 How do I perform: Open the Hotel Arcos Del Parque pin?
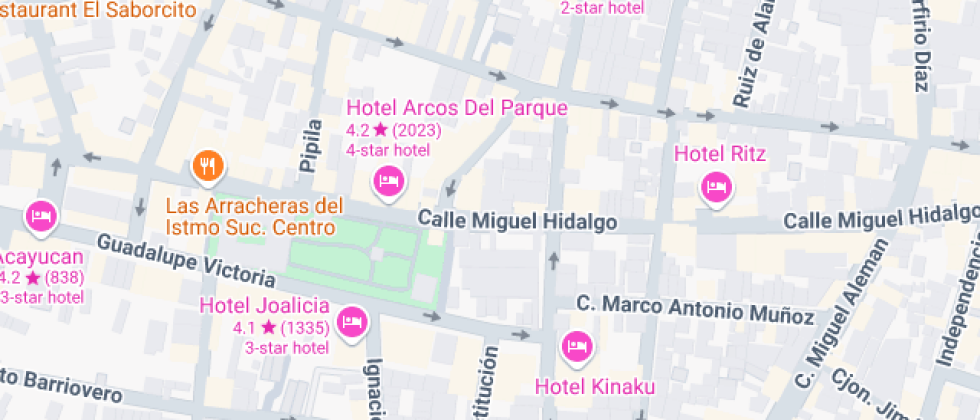click(389, 181)
